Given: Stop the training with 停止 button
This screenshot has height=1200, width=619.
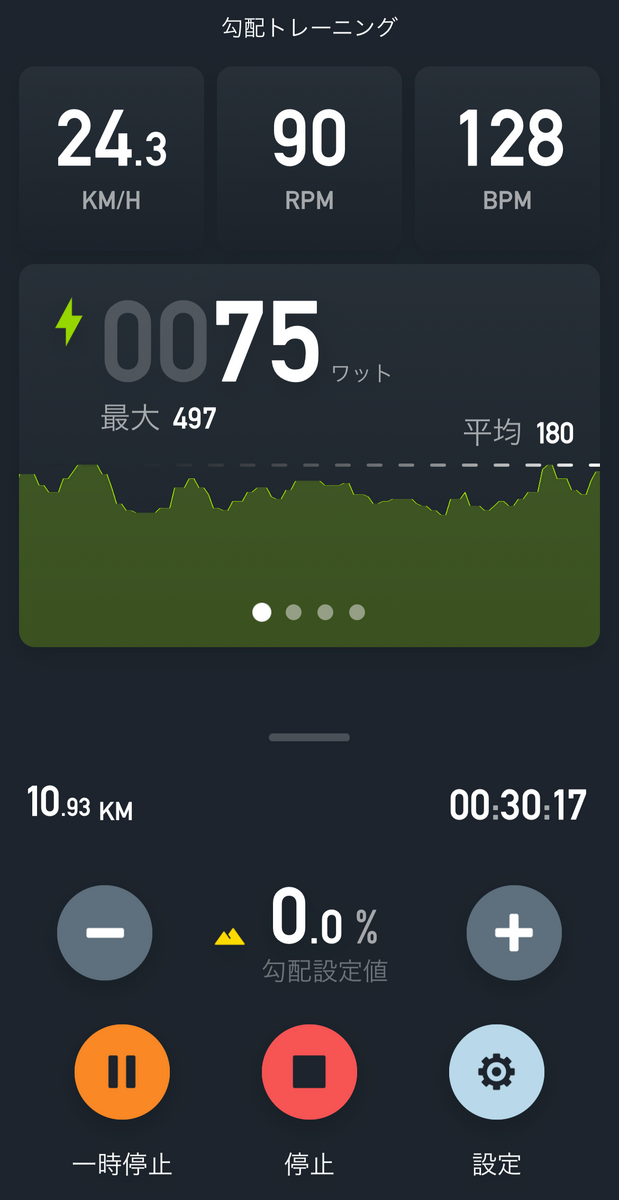Looking at the screenshot, I should [309, 1072].
